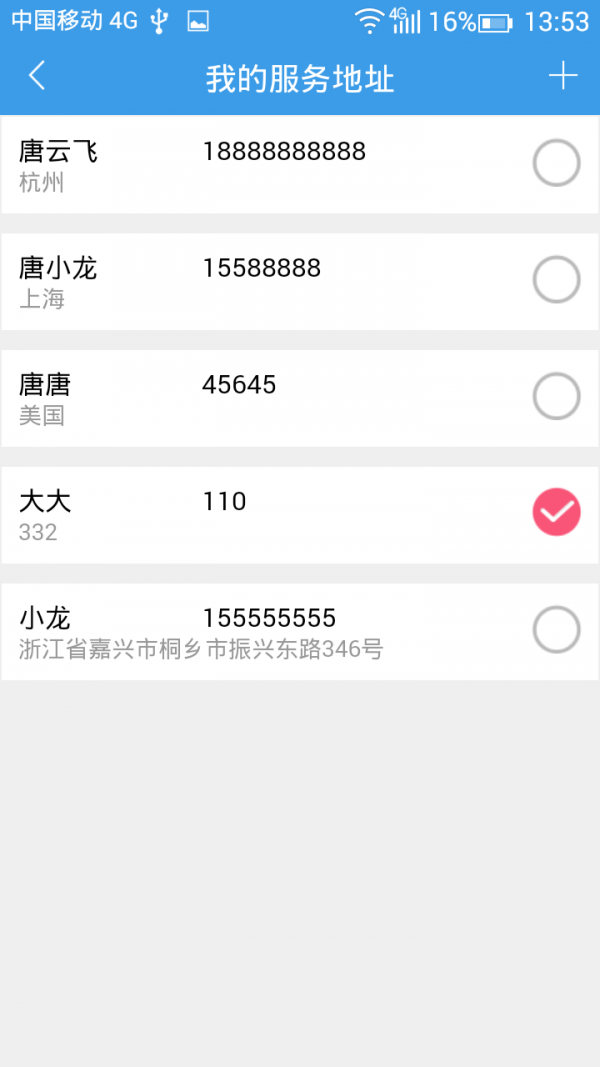Choose 唐唐's address radio button
Screen dimensions: 600x1067
click(x=556, y=397)
